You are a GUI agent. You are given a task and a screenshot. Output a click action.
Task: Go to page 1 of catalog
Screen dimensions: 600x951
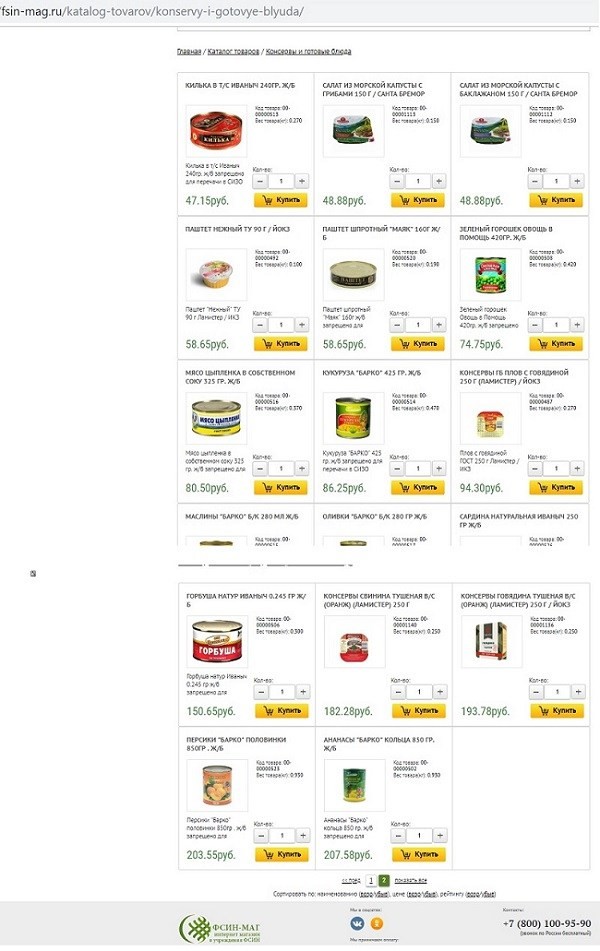point(370,881)
